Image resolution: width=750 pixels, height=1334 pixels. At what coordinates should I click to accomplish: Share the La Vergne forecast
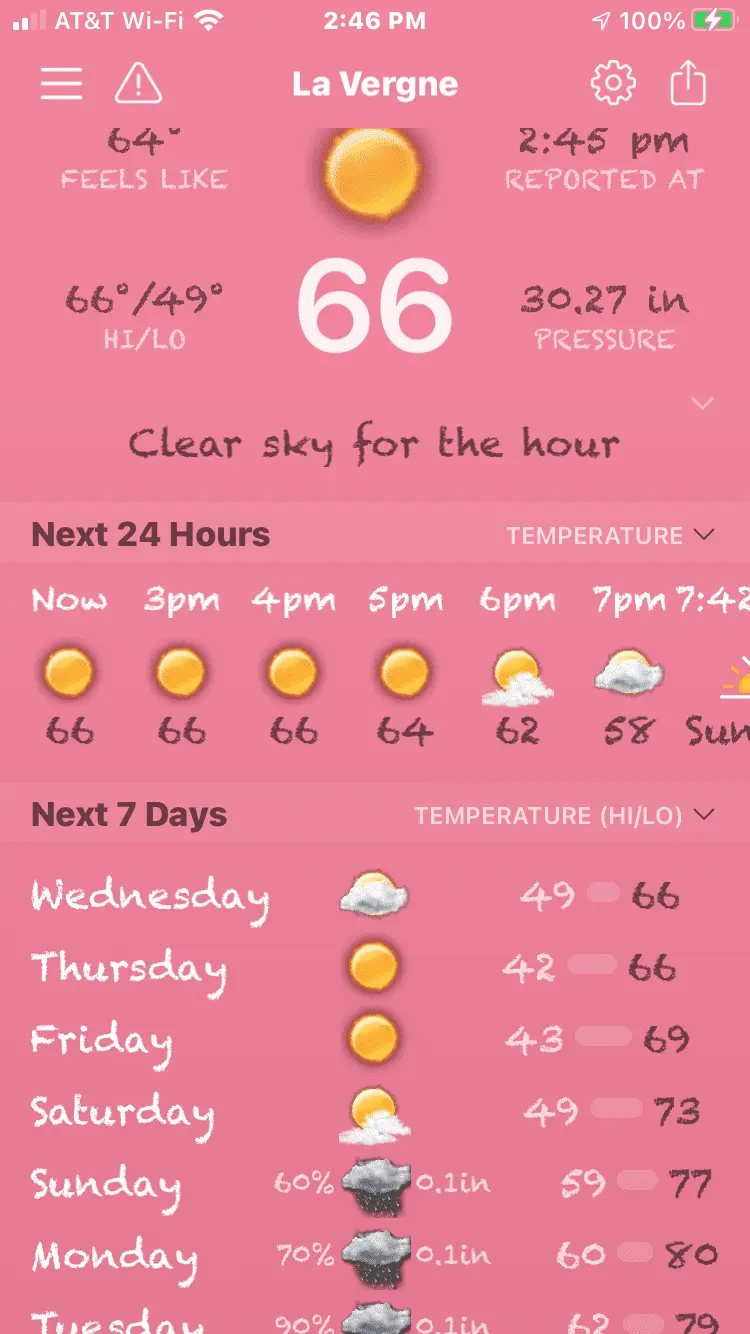(688, 84)
